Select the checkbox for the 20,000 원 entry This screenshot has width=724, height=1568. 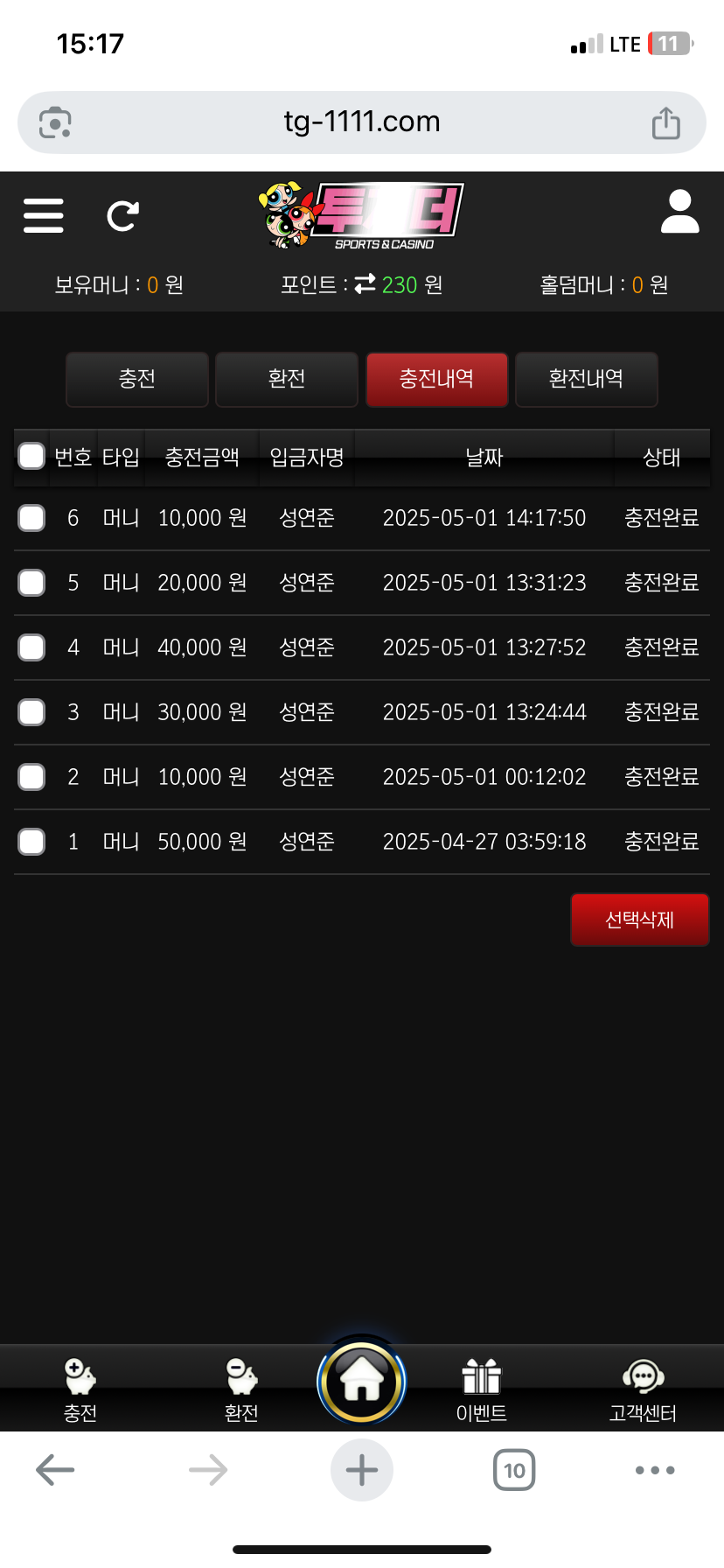point(31,583)
